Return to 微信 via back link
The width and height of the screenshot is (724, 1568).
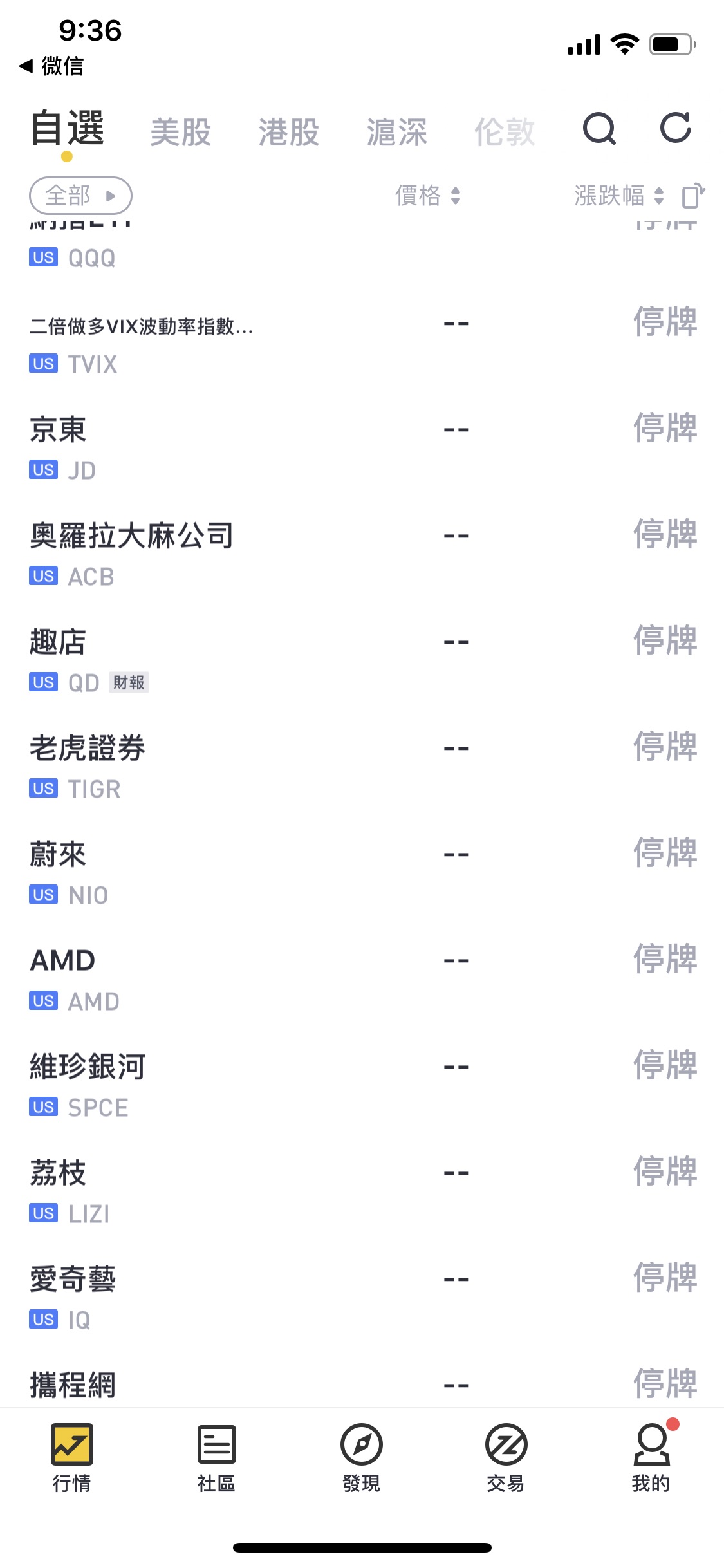[x=51, y=66]
